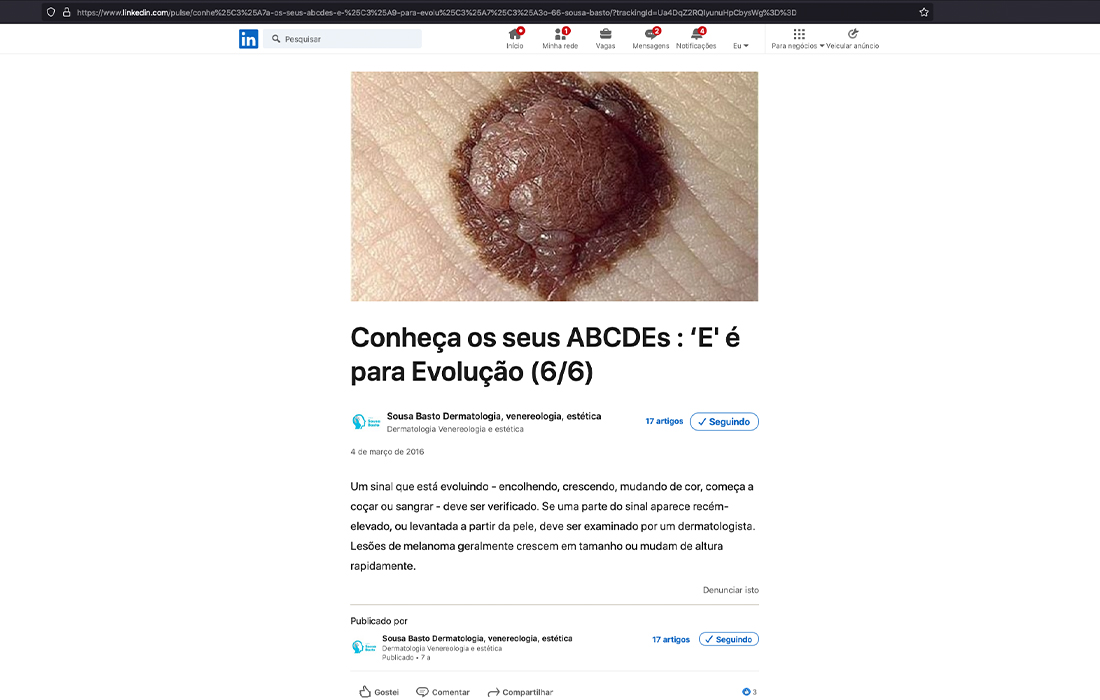View 17 artigos link beside the headline author
The width and height of the screenshot is (1100, 700).
pyautogui.click(x=664, y=422)
